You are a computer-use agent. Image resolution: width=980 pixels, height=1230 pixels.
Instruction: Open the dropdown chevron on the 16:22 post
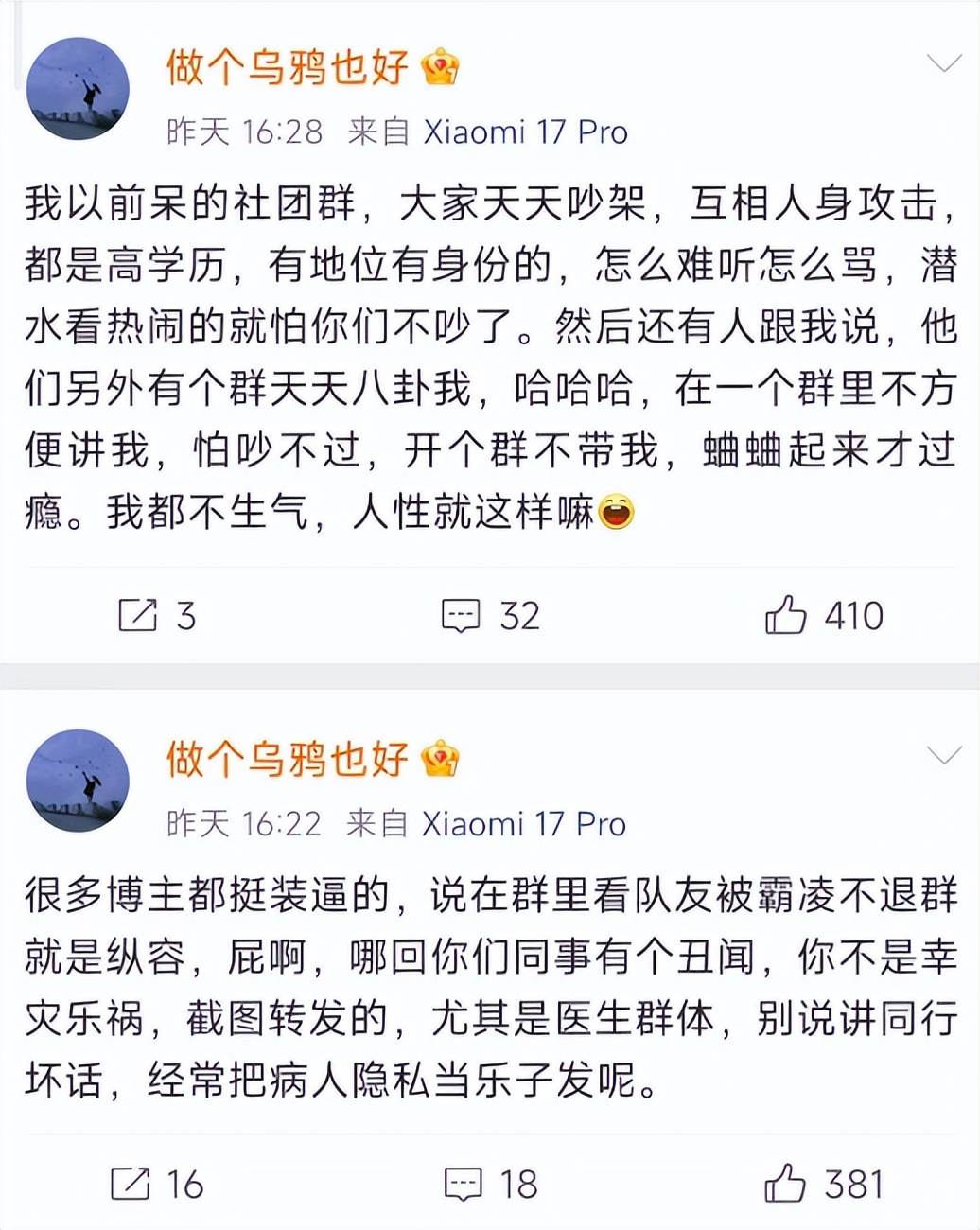tap(943, 755)
